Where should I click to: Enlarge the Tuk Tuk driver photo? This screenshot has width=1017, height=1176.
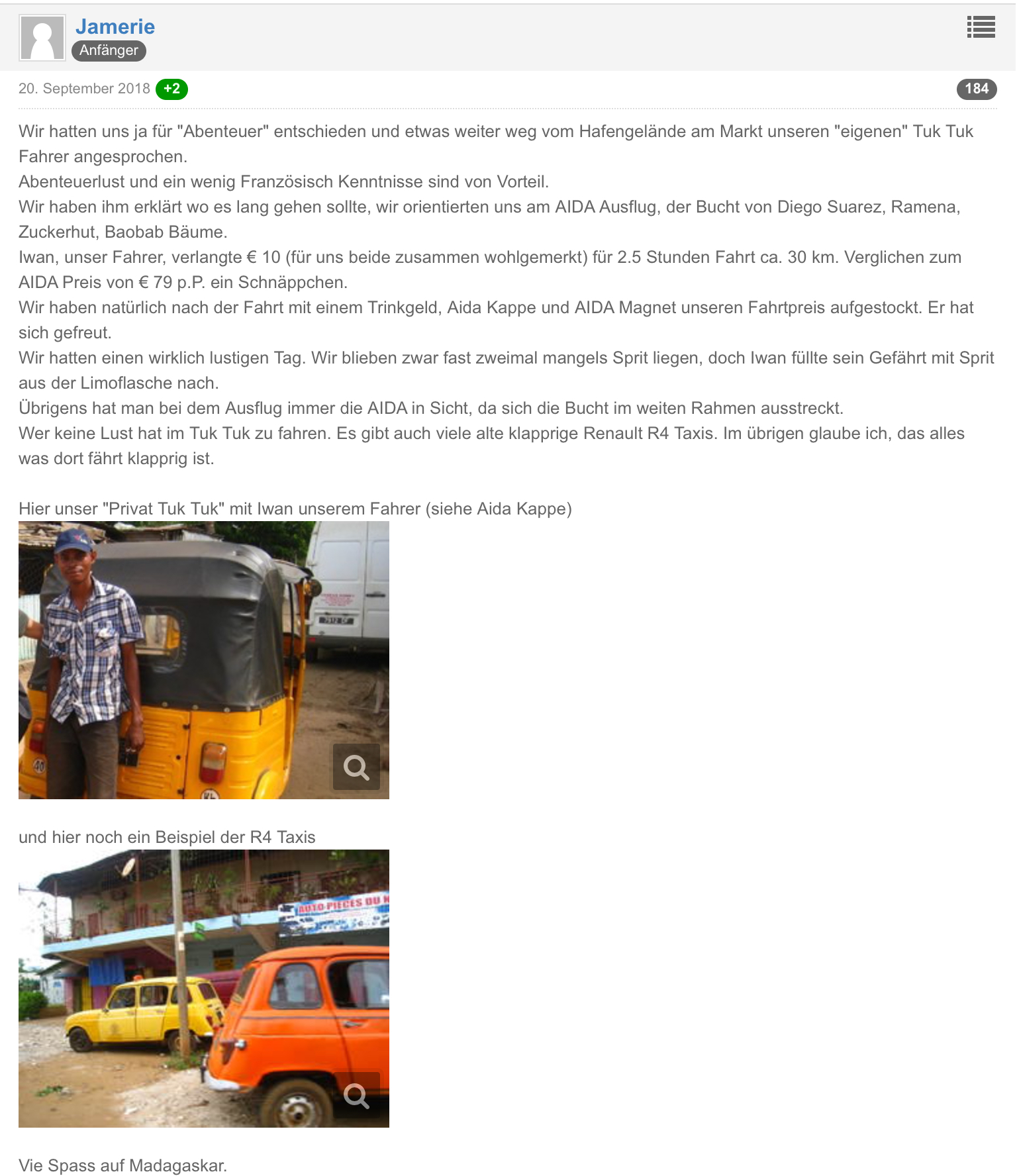pyautogui.click(x=356, y=767)
